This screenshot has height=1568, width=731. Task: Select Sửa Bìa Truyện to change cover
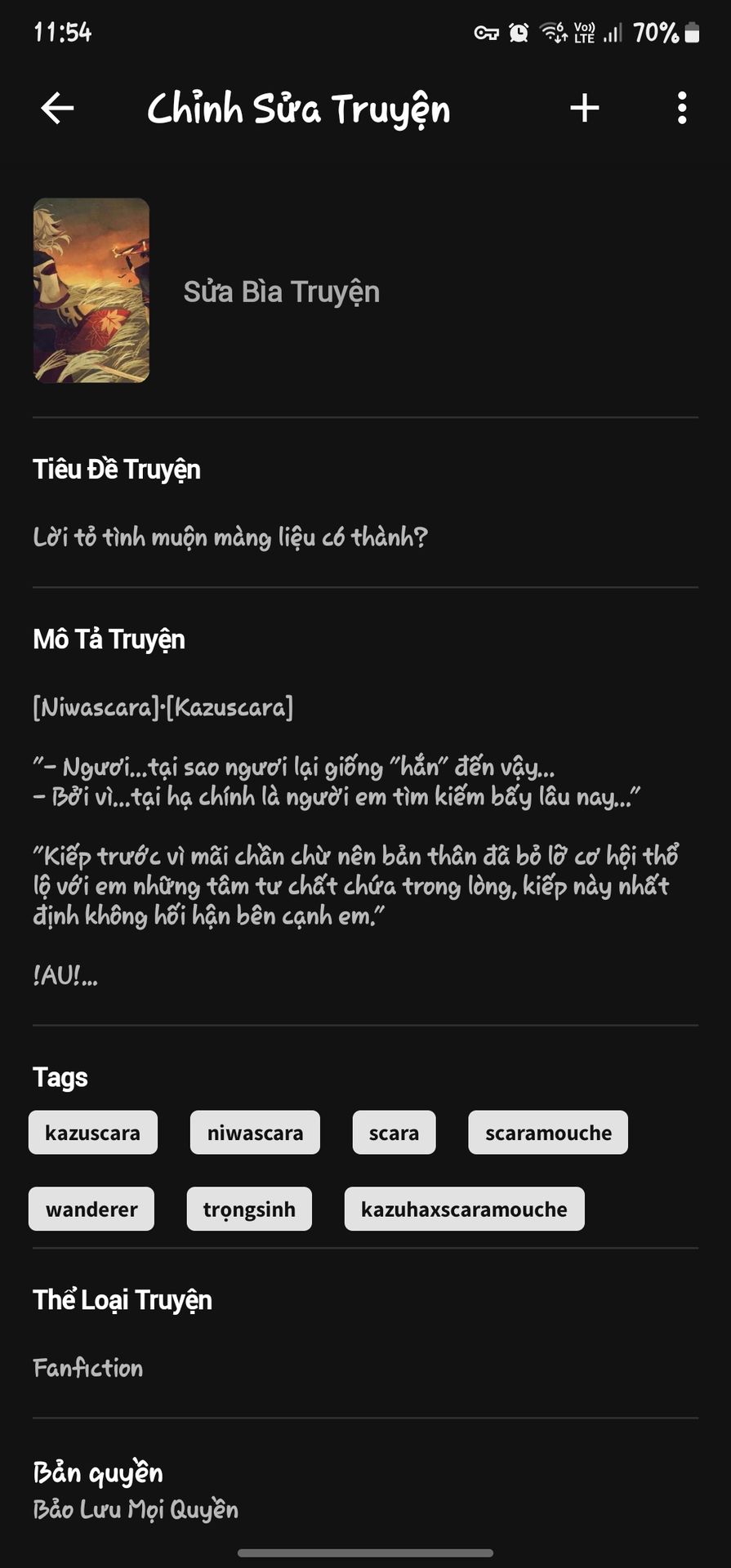pos(282,292)
